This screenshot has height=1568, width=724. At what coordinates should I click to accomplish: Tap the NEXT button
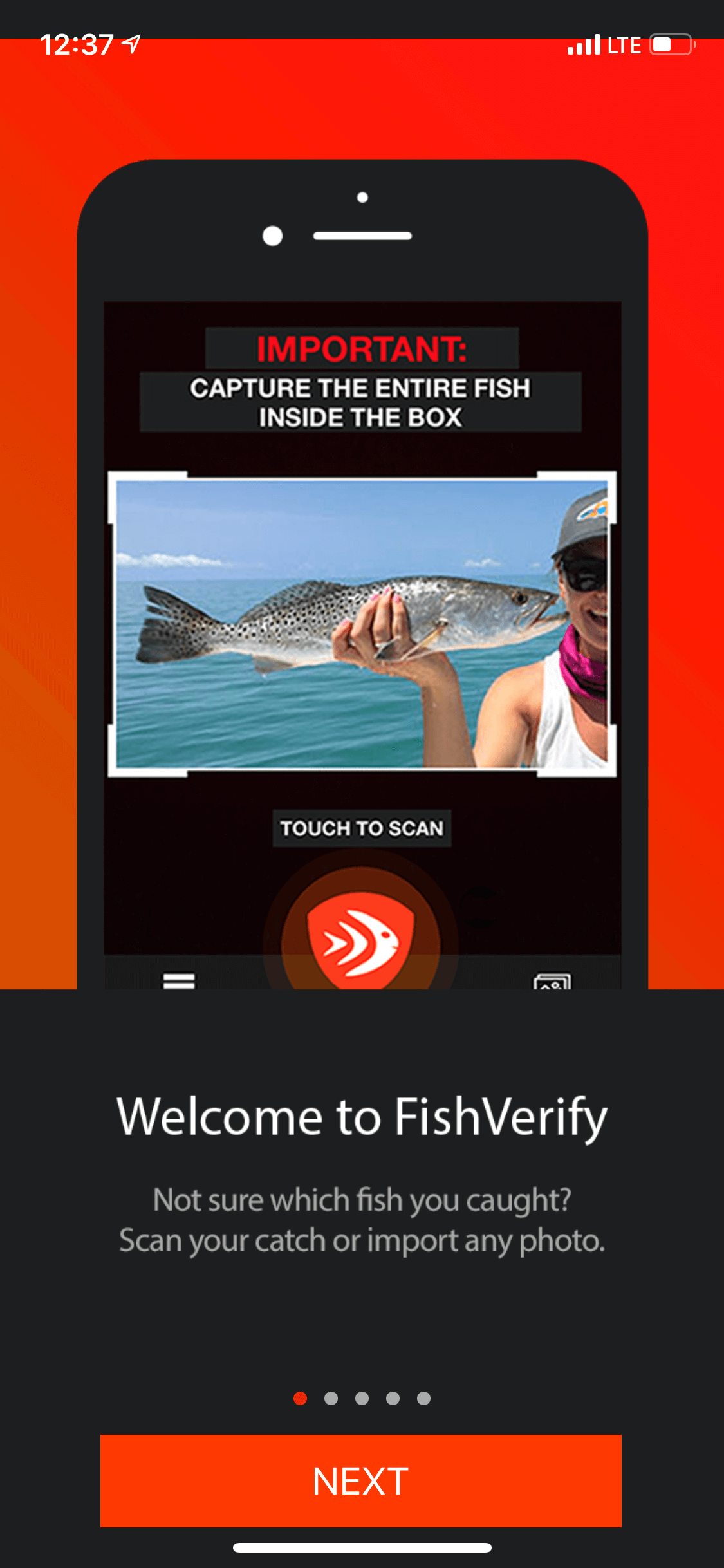click(x=360, y=1480)
